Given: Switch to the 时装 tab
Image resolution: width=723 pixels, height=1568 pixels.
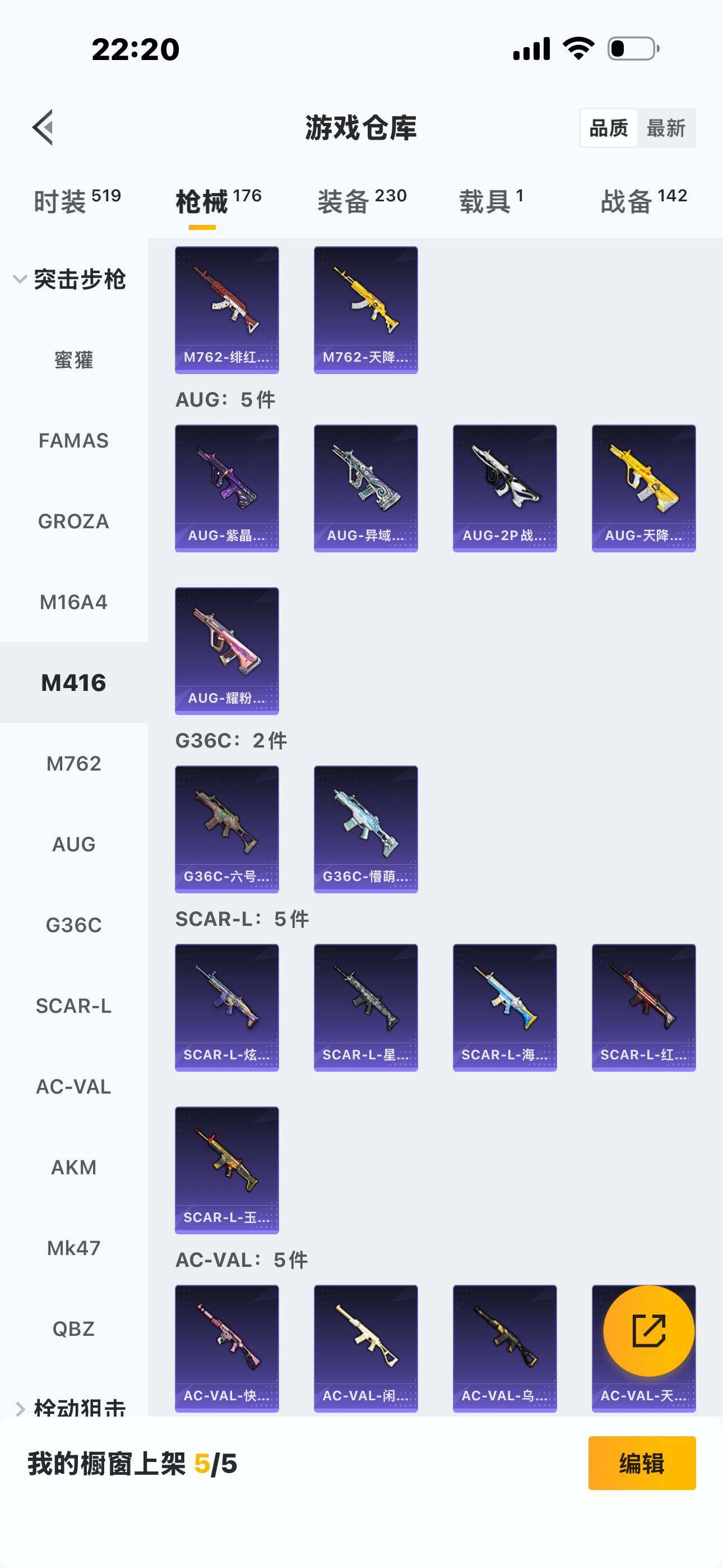Looking at the screenshot, I should pos(77,201).
